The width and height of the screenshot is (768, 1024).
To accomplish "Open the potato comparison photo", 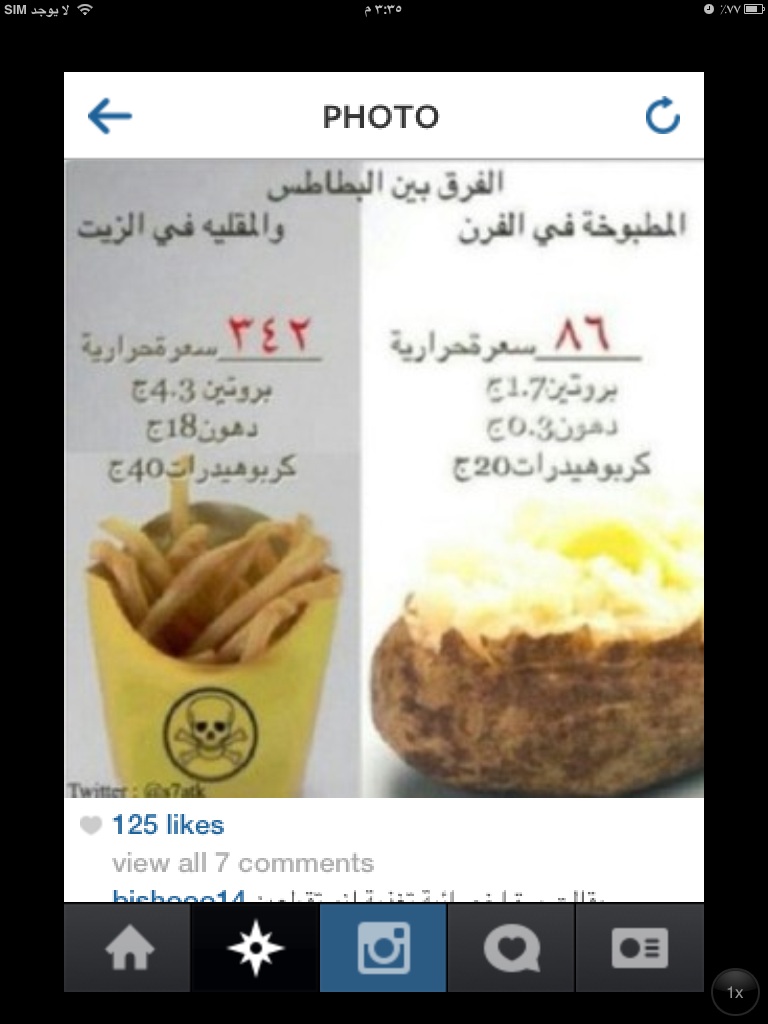I will point(384,478).
